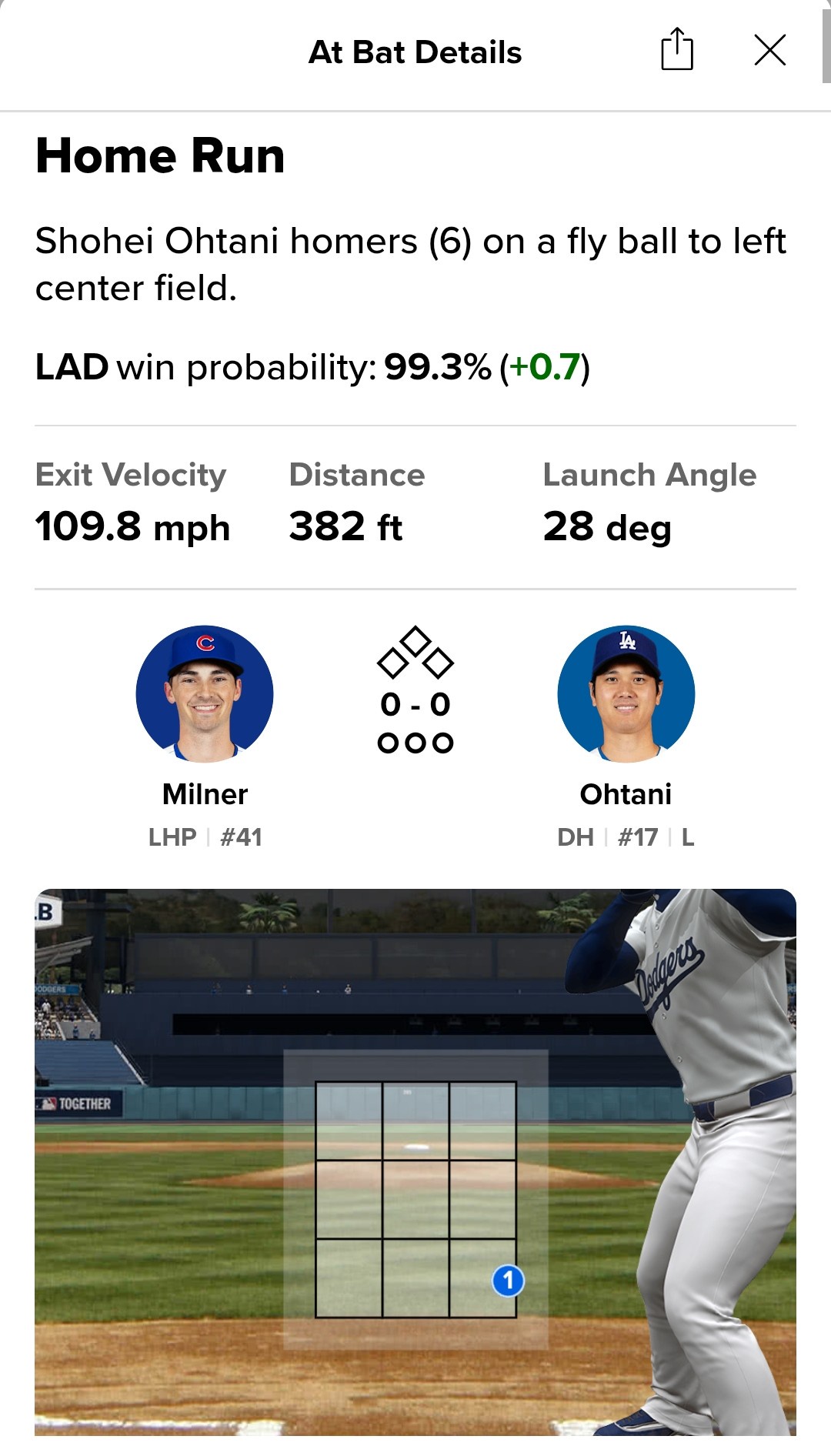This screenshot has height=1456, width=831.
Task: Open batter Ohtani's player profile
Action: pyautogui.click(x=626, y=694)
